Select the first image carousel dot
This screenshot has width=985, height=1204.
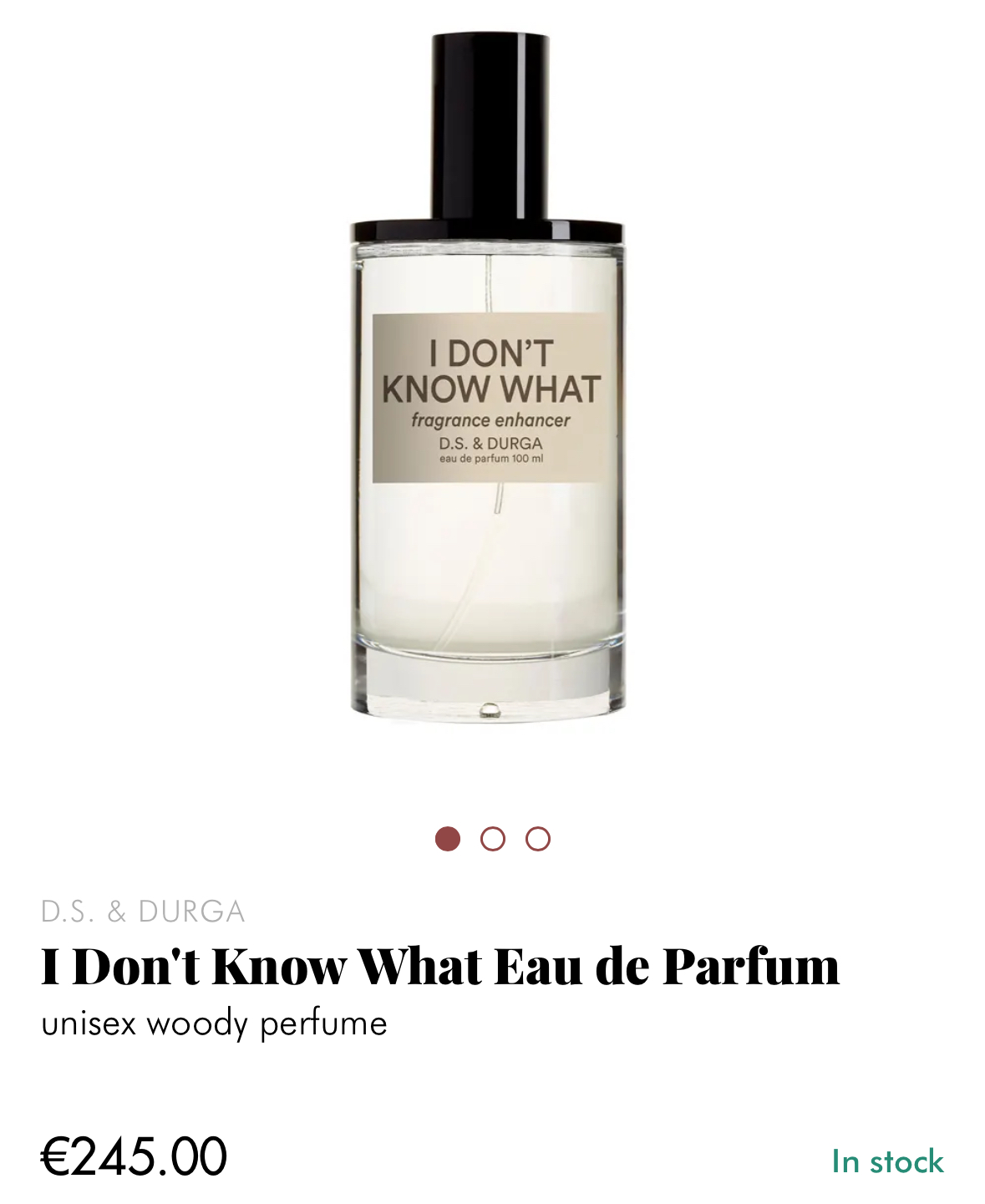[x=448, y=839]
